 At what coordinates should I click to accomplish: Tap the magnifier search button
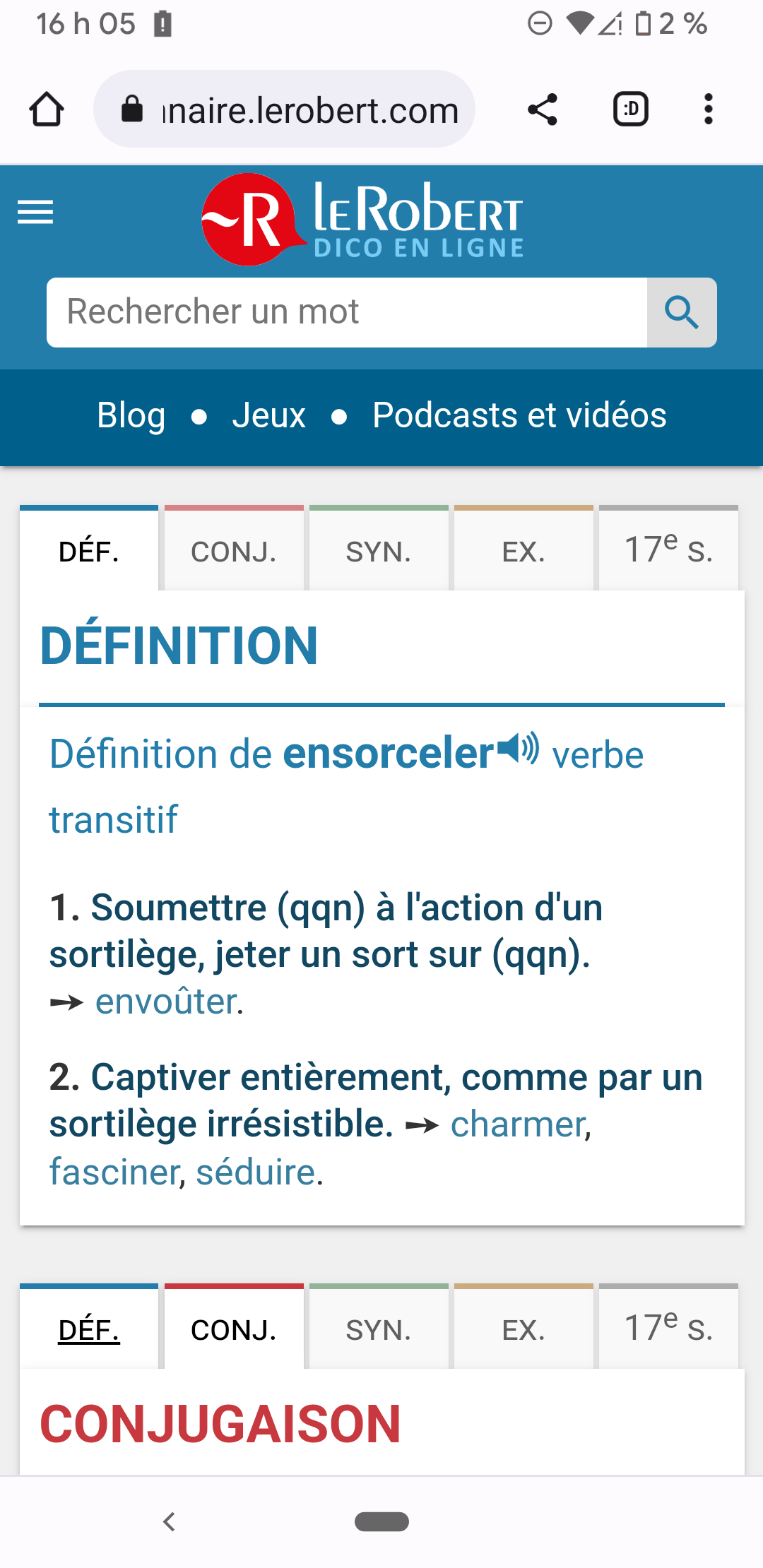click(681, 312)
